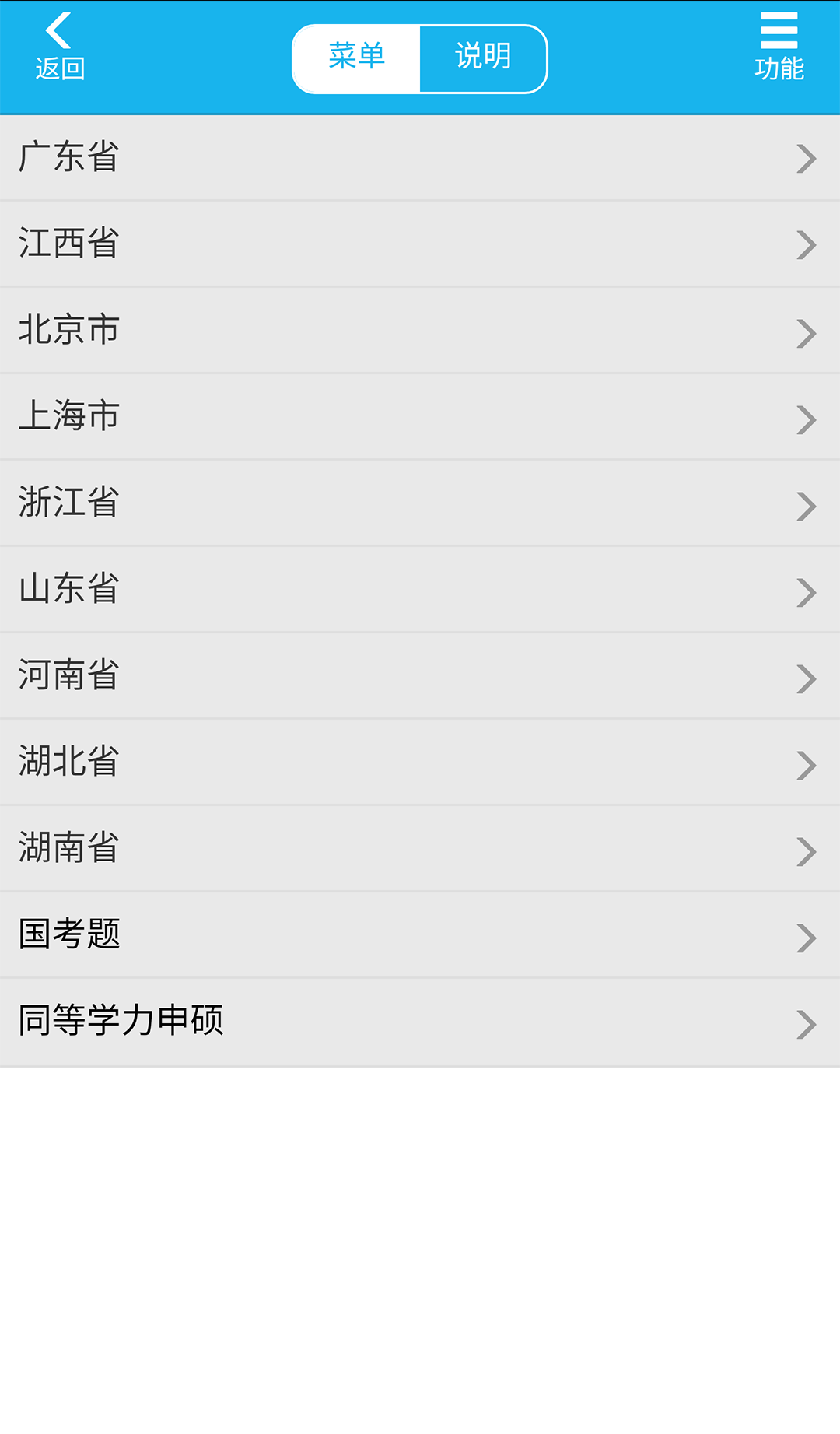This screenshot has width=840, height=1434.
Task: Open the 上海市 entry
Action: [311, 417]
